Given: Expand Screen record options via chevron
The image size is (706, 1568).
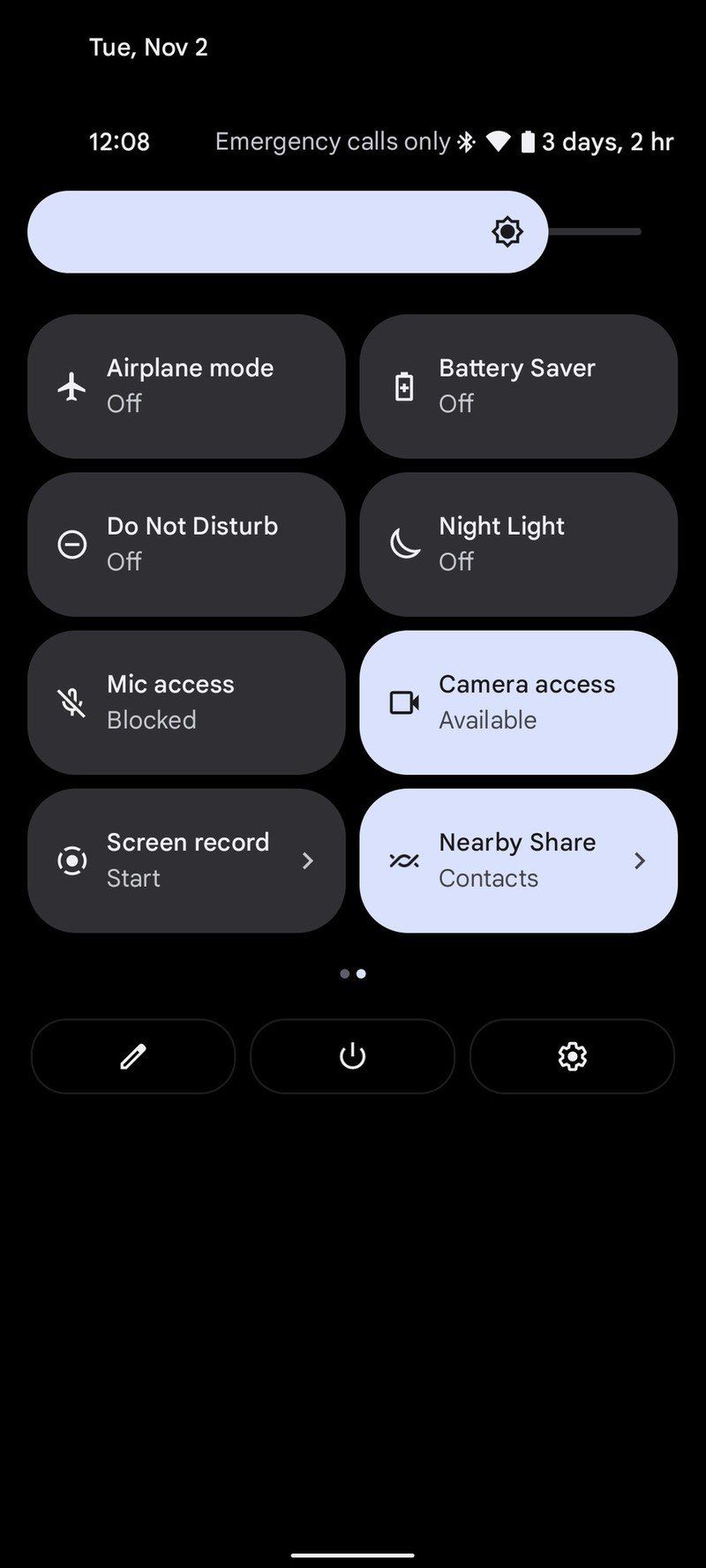Looking at the screenshot, I should click(x=307, y=859).
